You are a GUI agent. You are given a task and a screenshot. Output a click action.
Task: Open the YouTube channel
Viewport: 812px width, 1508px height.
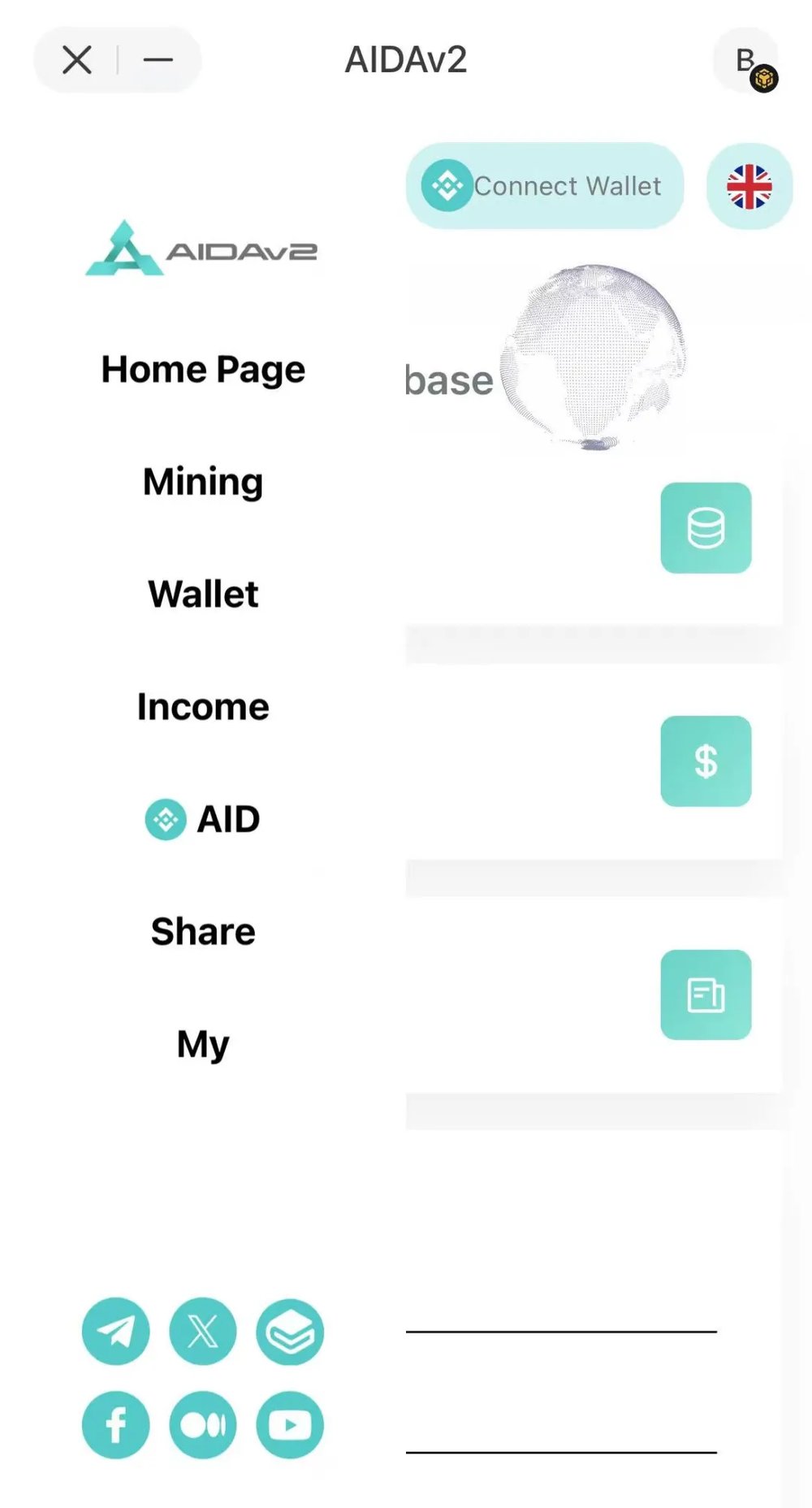290,1424
